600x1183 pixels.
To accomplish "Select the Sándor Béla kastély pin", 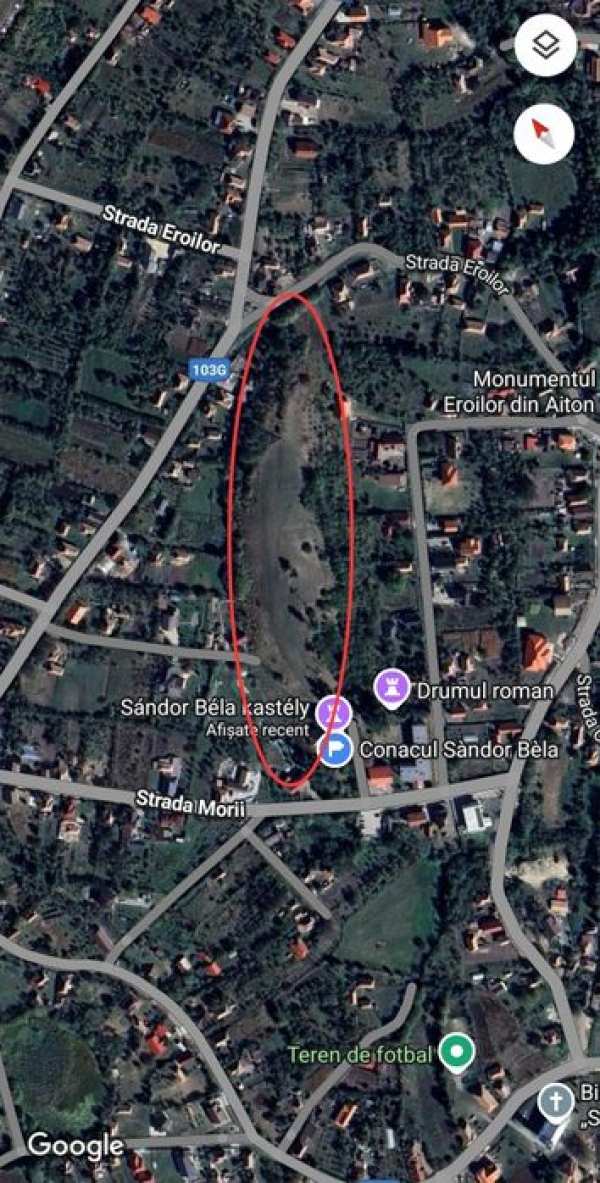I will [x=333, y=712].
